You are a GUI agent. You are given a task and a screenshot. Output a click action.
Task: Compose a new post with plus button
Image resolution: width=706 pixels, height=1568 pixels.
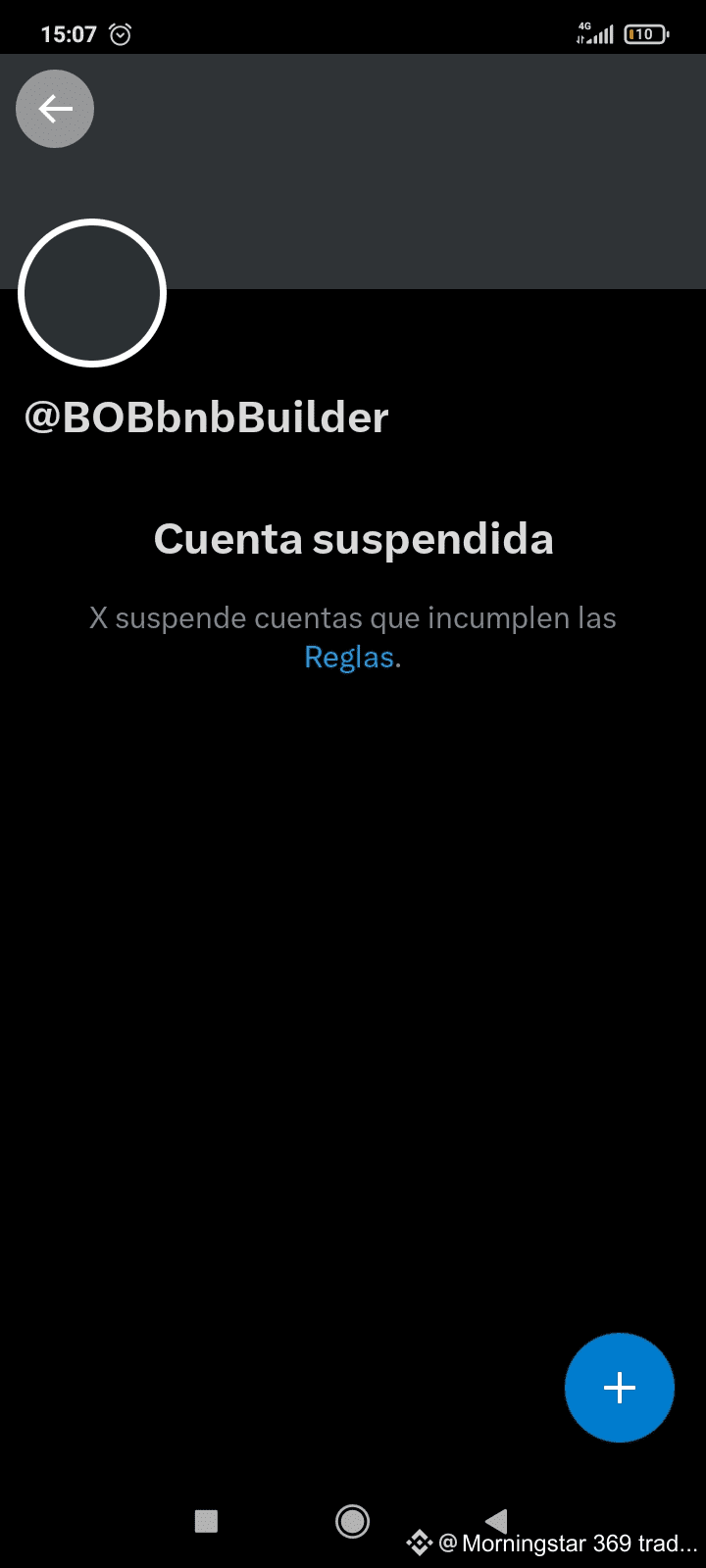(620, 1388)
